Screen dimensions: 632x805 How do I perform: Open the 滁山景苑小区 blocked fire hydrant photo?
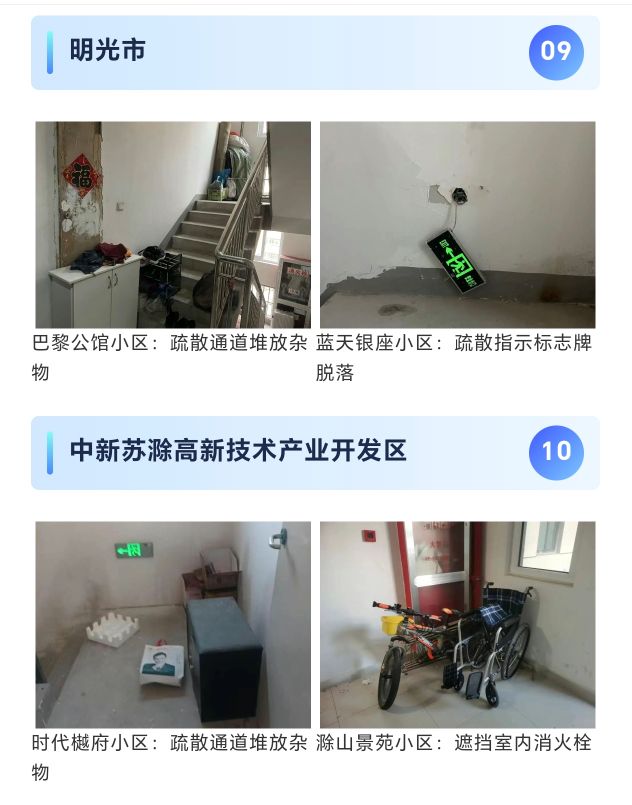[x=457, y=625]
